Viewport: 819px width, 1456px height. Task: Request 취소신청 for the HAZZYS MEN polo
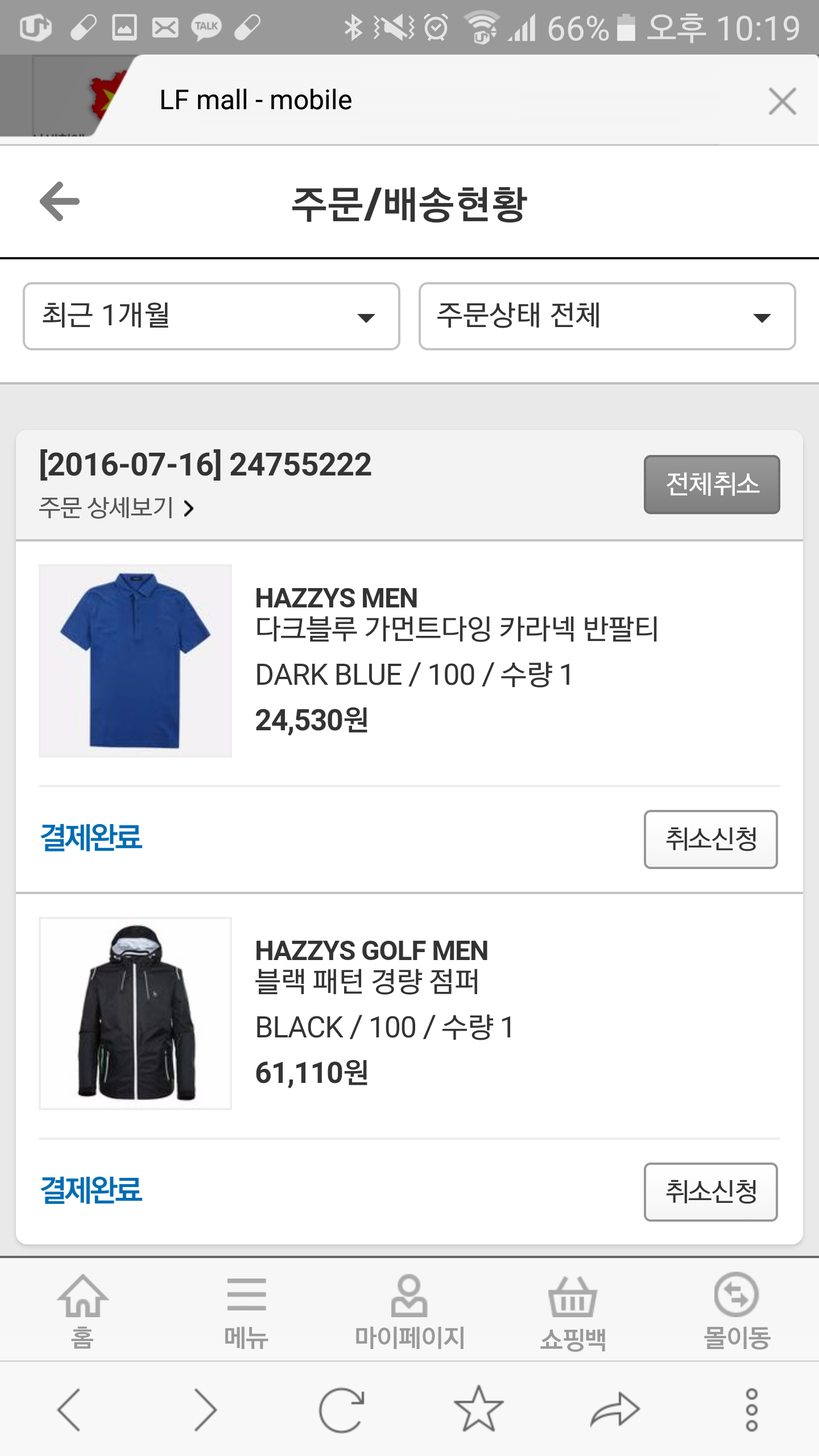(x=710, y=839)
